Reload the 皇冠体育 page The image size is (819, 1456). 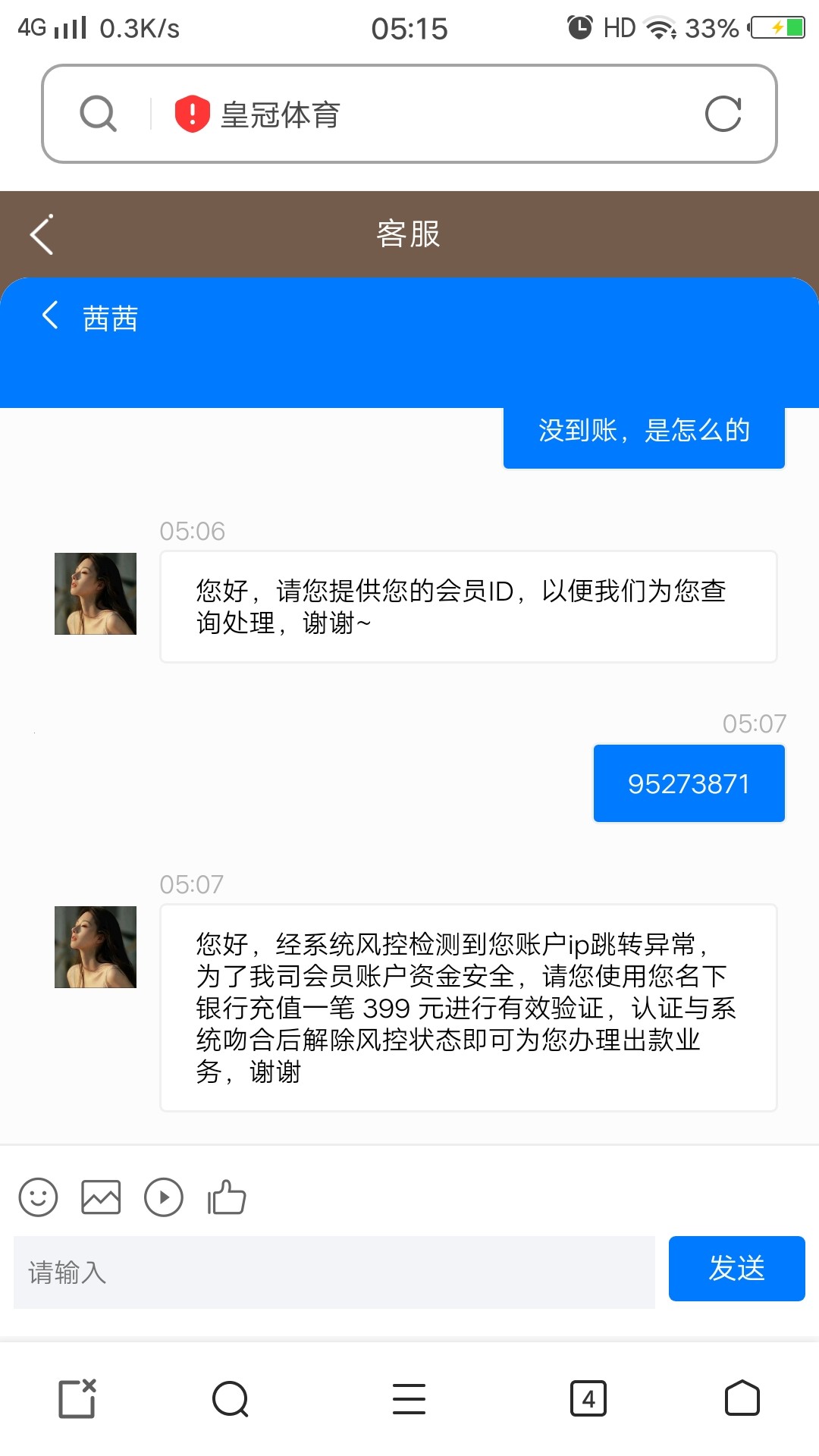(724, 114)
